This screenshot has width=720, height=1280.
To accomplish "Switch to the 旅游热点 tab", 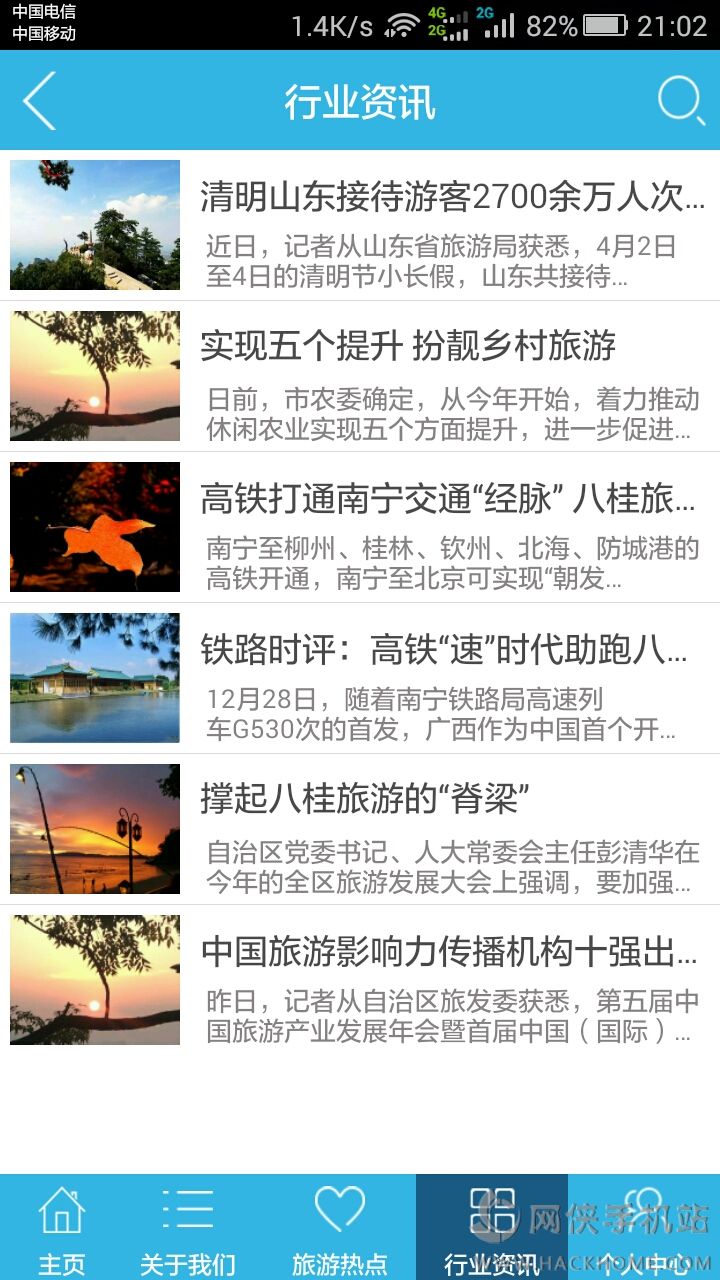I will pyautogui.click(x=340, y=1228).
